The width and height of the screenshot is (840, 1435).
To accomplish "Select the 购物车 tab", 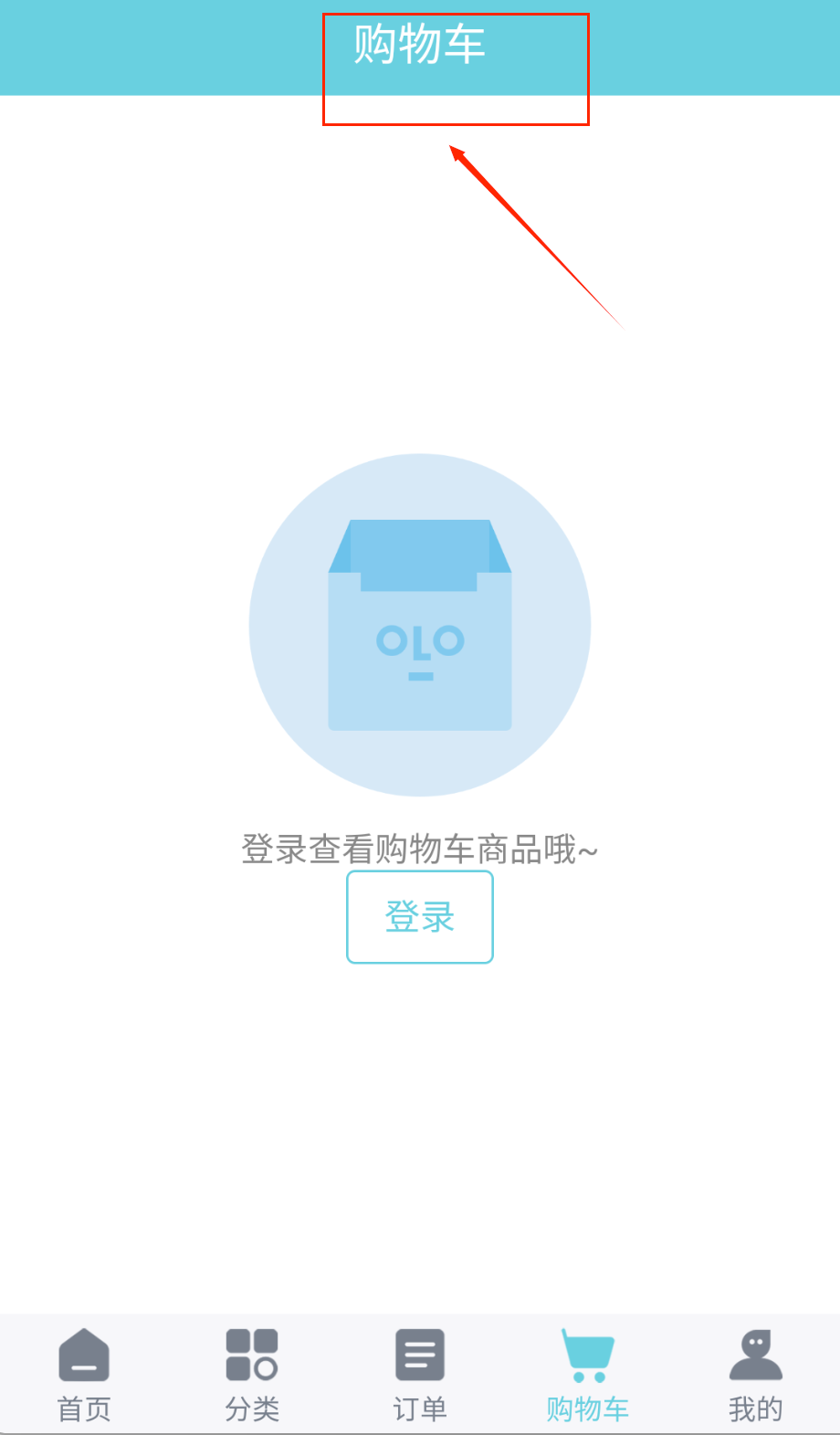I will pos(588,1375).
